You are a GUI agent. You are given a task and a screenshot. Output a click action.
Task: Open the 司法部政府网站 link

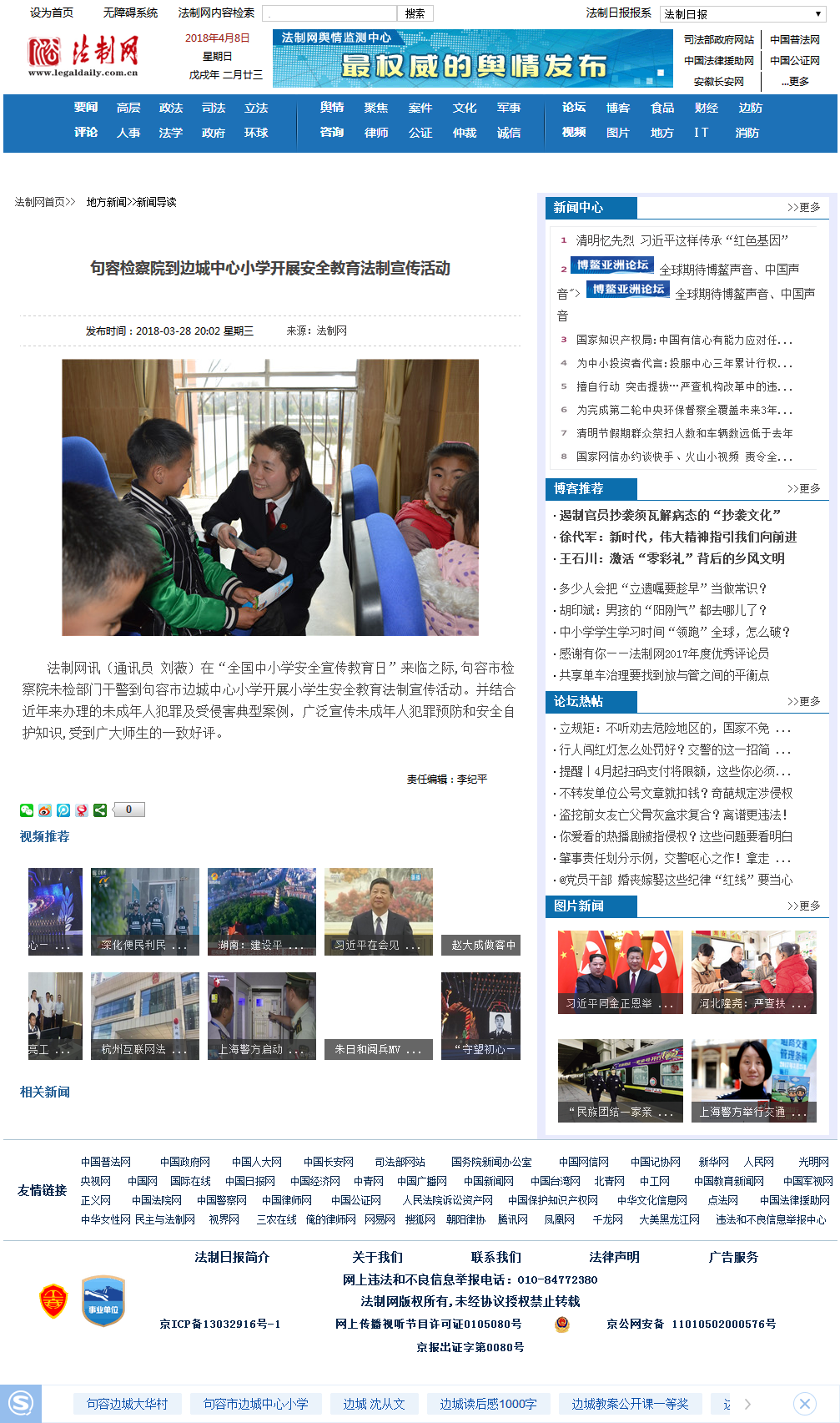(x=718, y=39)
